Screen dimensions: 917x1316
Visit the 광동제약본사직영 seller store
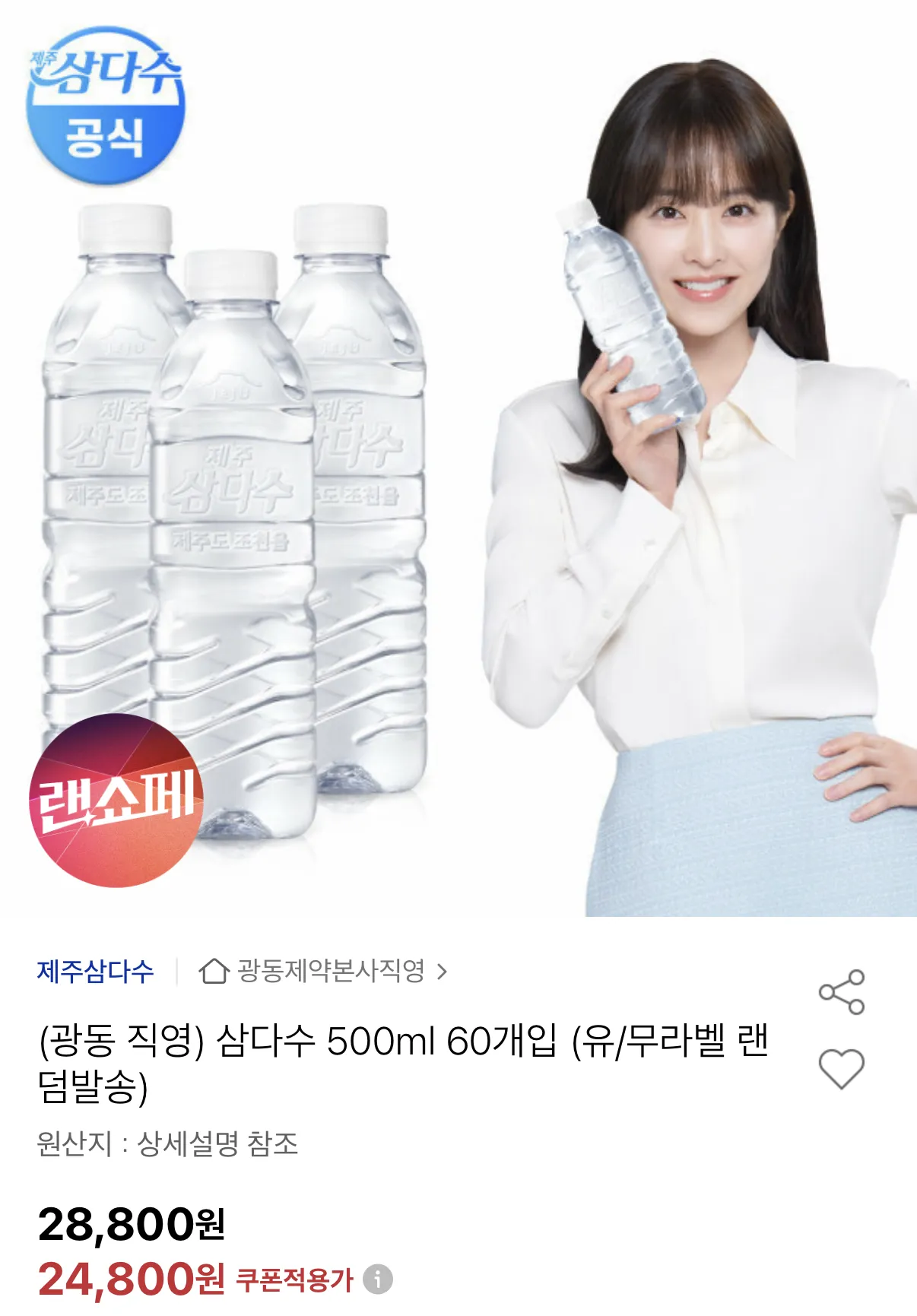click(323, 971)
